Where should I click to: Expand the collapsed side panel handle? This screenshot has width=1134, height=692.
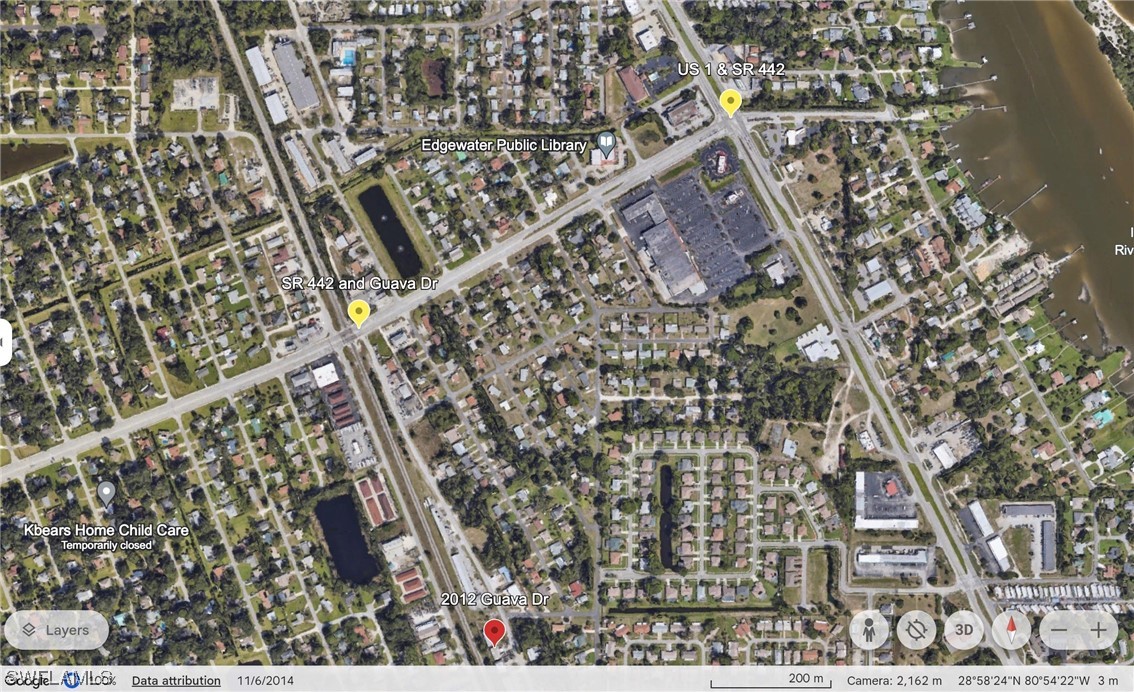pos(4,343)
